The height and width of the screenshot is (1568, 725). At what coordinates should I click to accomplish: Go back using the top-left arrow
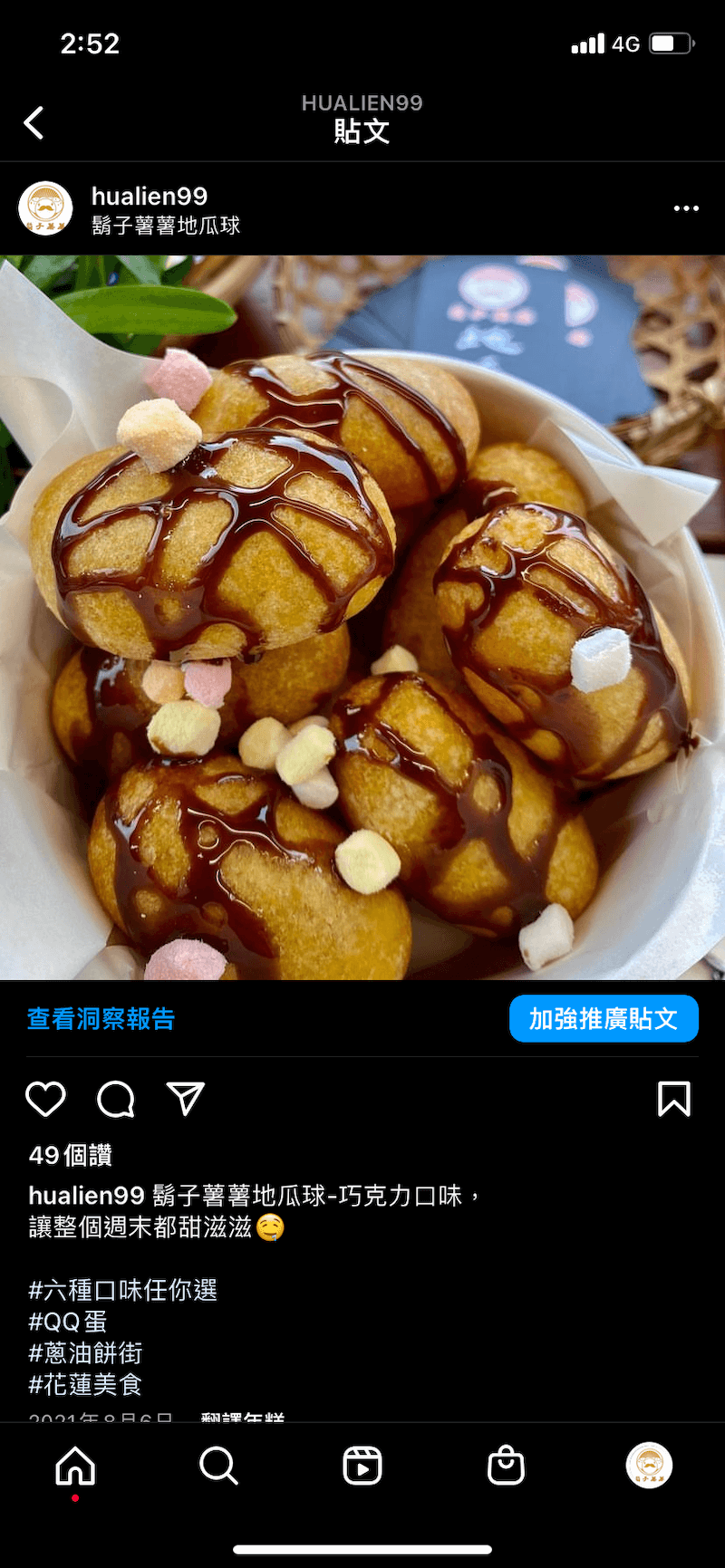pyautogui.click(x=34, y=122)
